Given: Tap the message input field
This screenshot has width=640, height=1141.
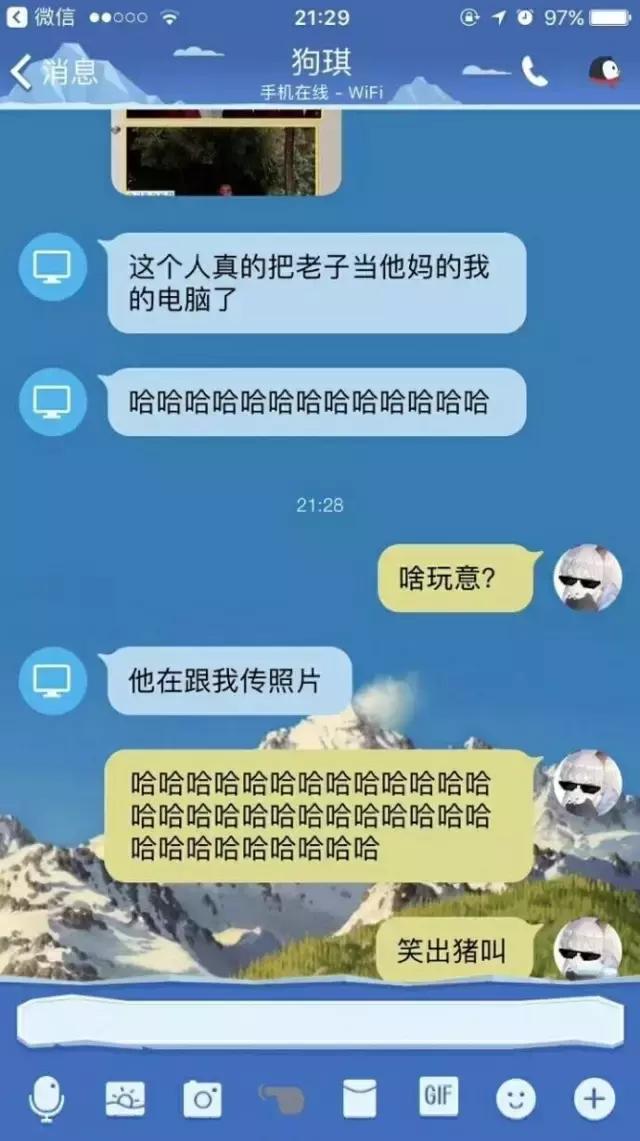Looking at the screenshot, I should [319, 1021].
